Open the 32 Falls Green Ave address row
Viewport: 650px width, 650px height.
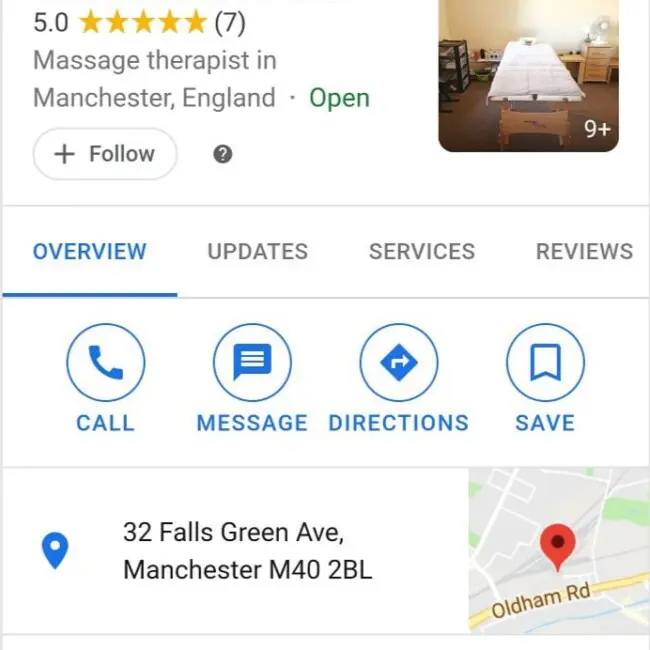(x=247, y=550)
